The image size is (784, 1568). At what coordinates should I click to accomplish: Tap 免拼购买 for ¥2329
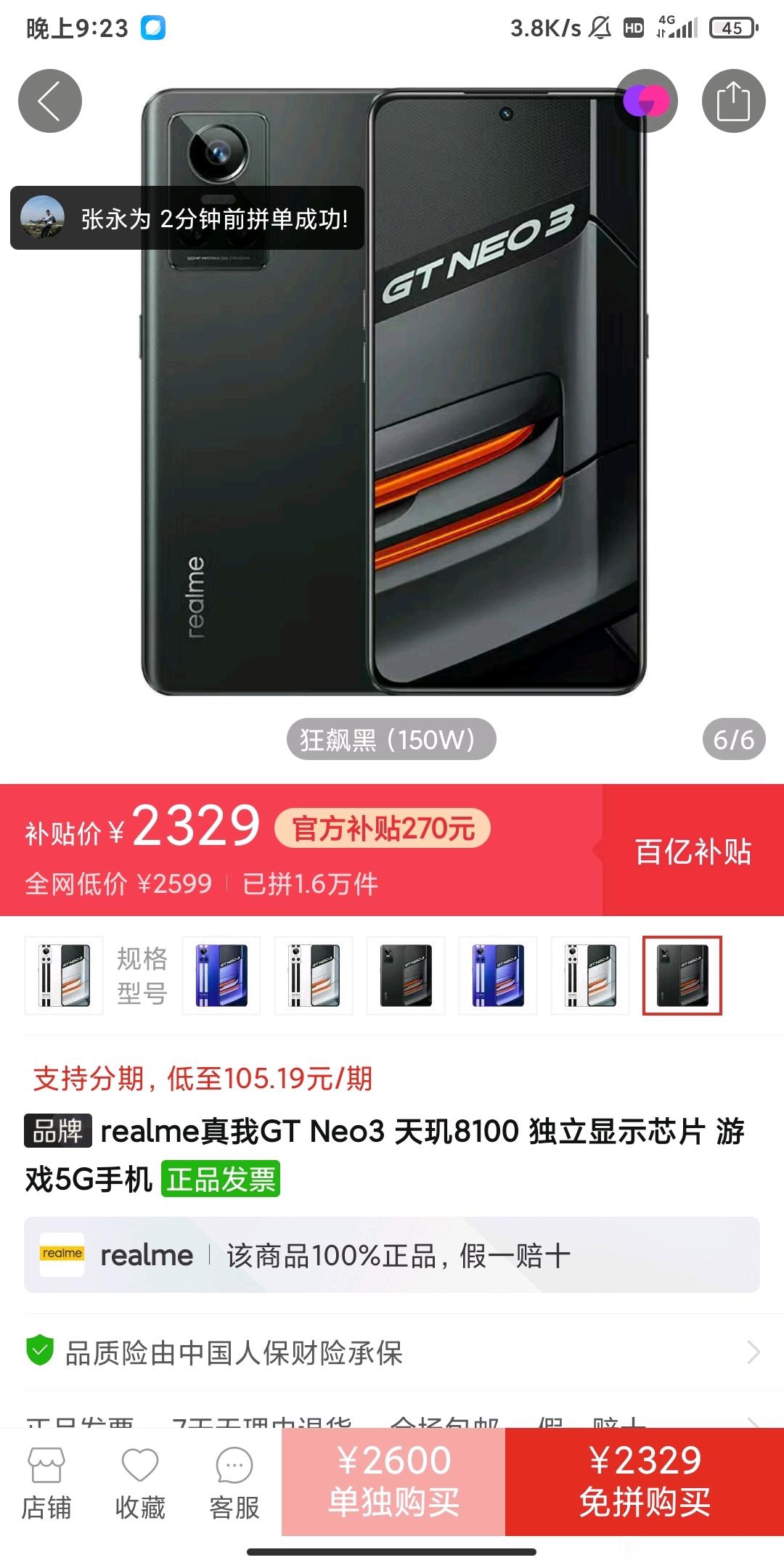click(x=645, y=1482)
